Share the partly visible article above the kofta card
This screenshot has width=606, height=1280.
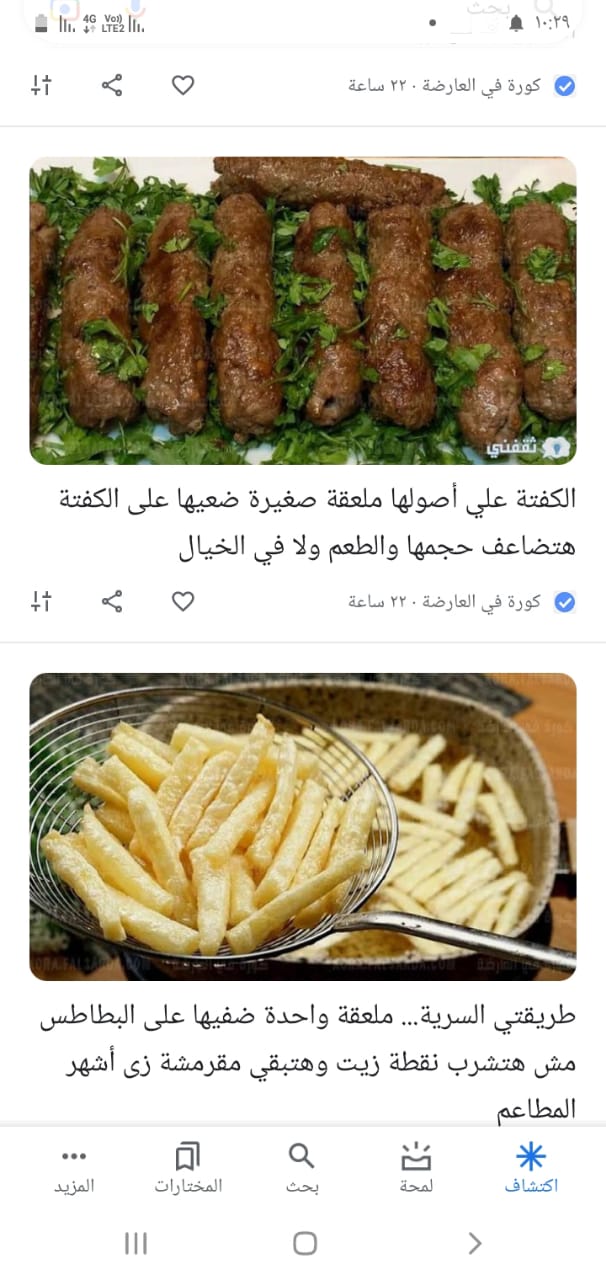[x=112, y=85]
